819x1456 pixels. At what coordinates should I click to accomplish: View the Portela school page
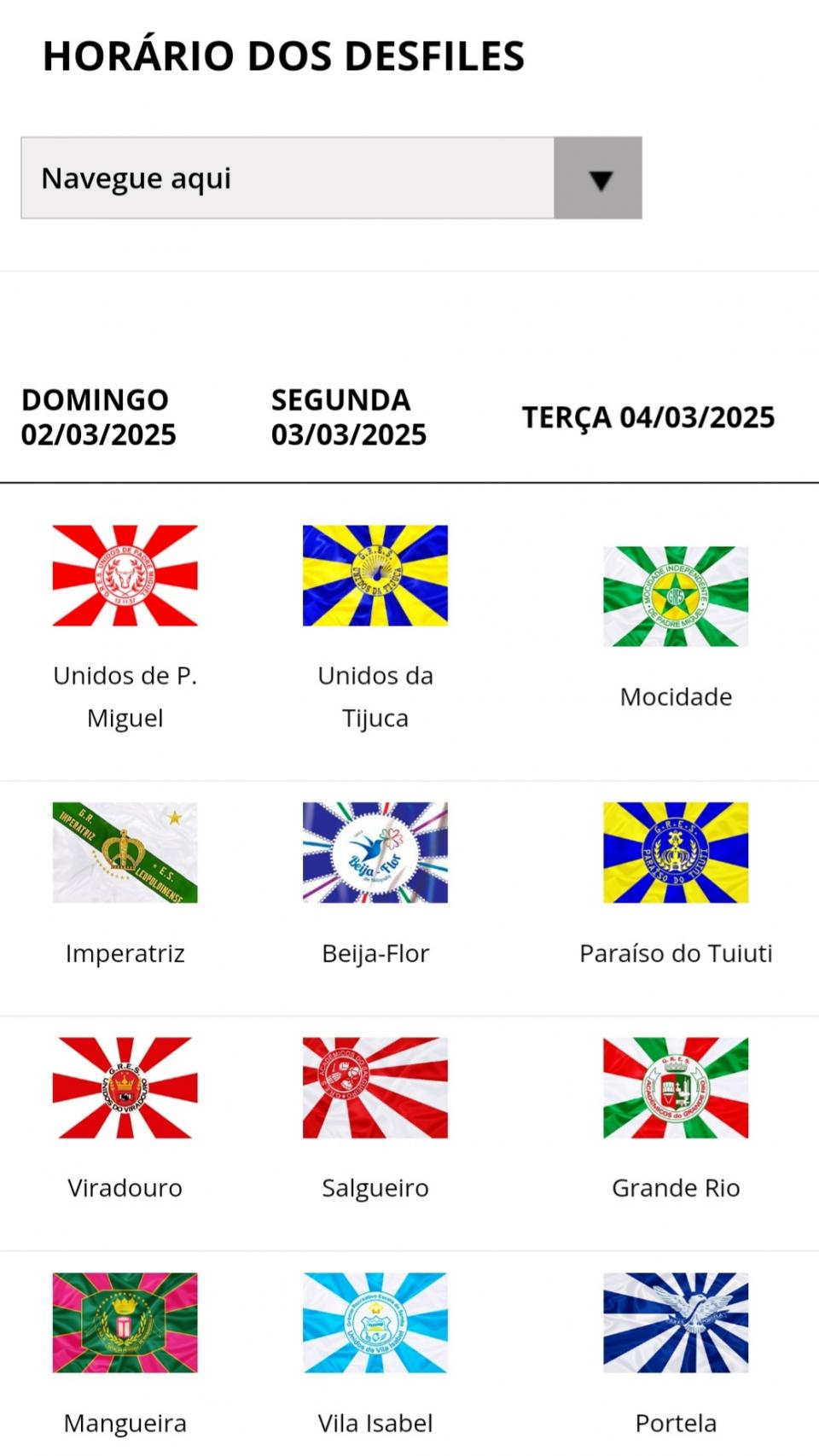[x=676, y=1323]
